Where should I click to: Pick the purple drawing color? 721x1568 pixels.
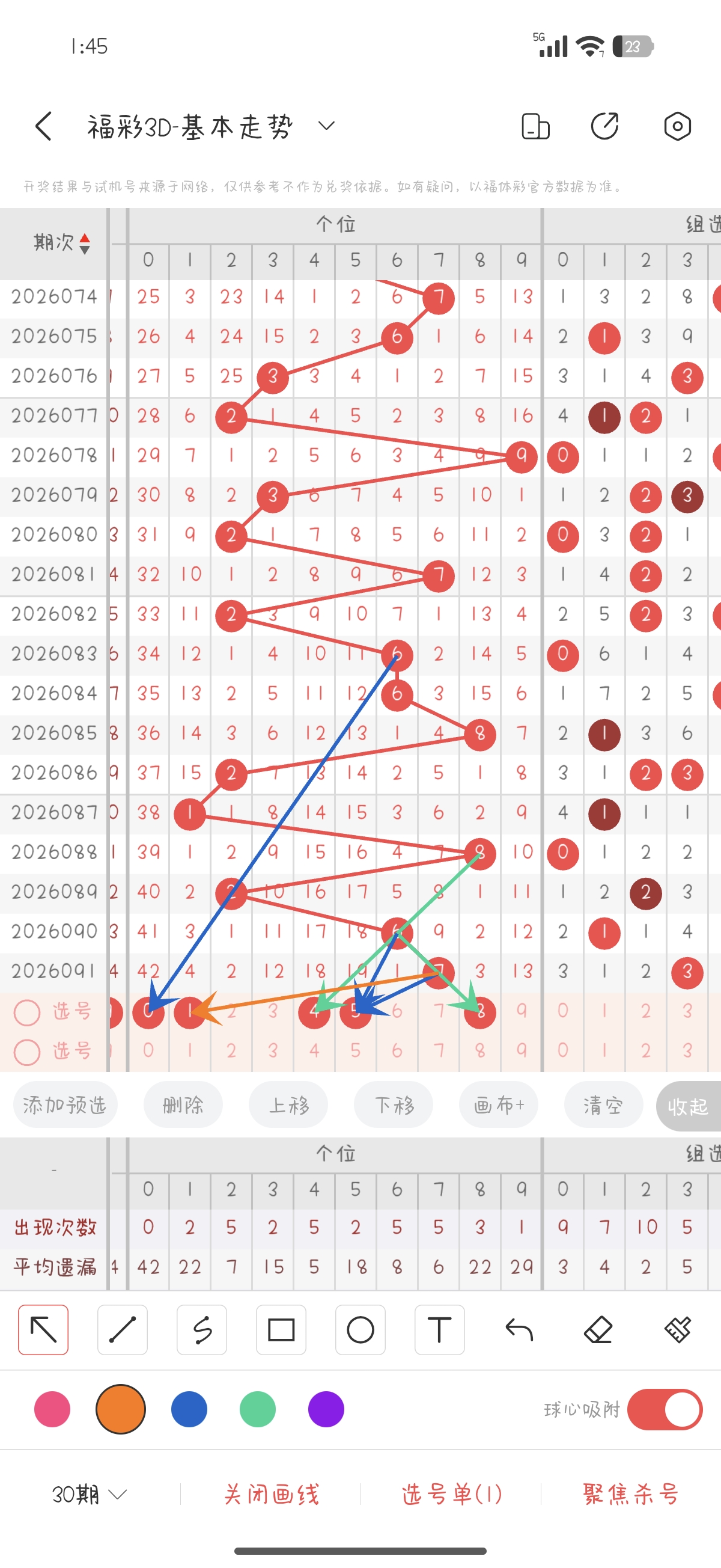coord(327,1410)
